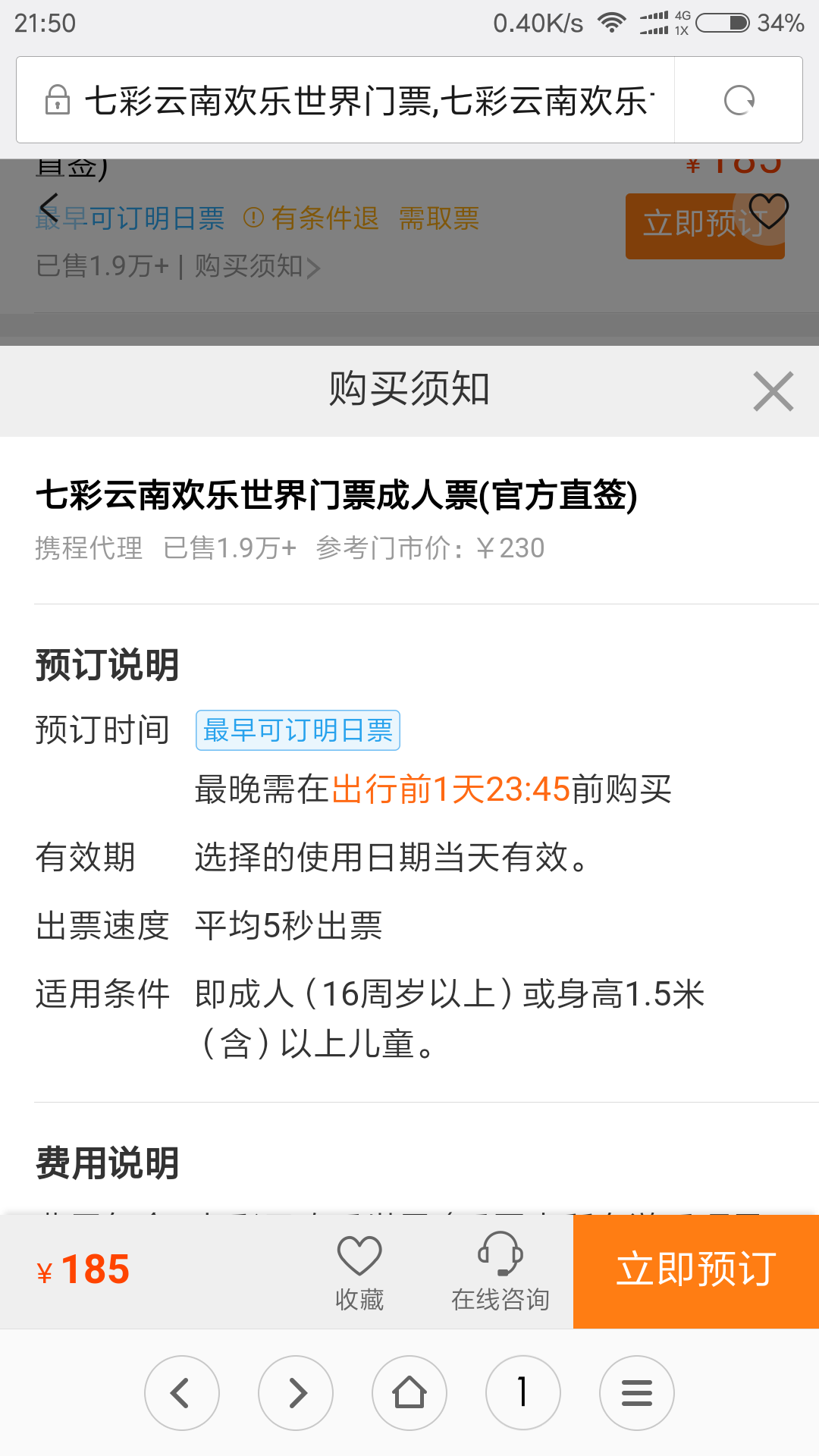Open the browser home page
Screen dimensions: 819x1456
point(409,1393)
